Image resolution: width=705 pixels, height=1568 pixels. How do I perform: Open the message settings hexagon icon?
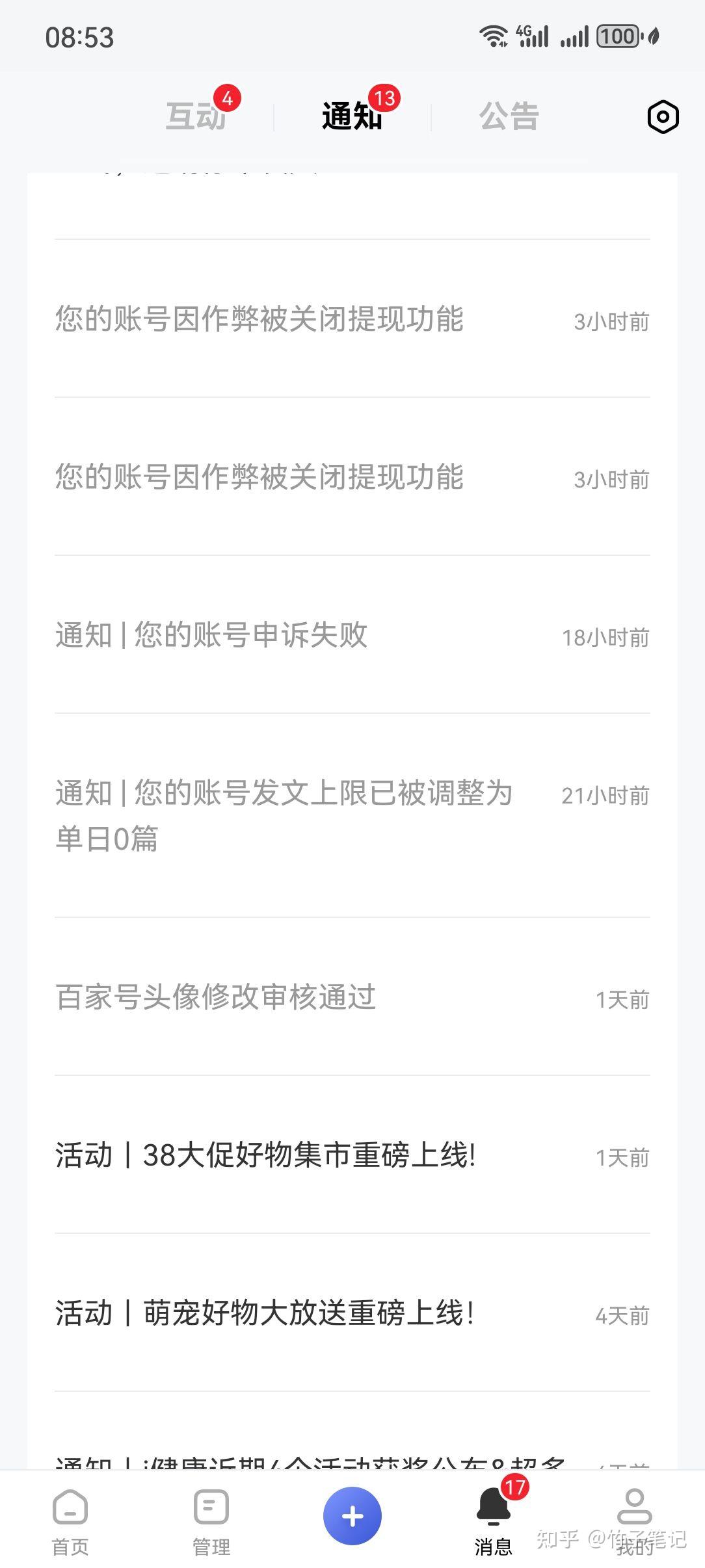click(x=663, y=117)
